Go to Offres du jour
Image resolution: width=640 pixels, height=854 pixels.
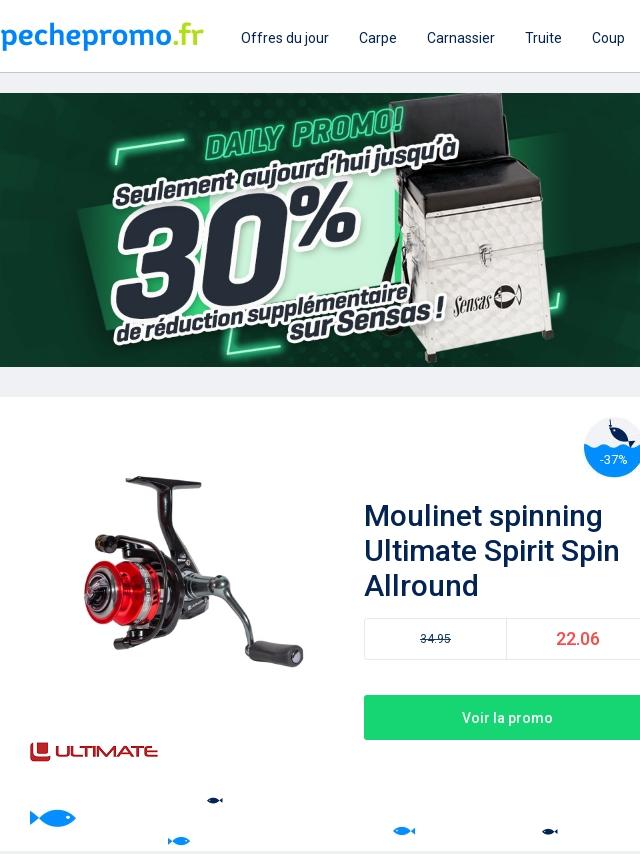284,38
